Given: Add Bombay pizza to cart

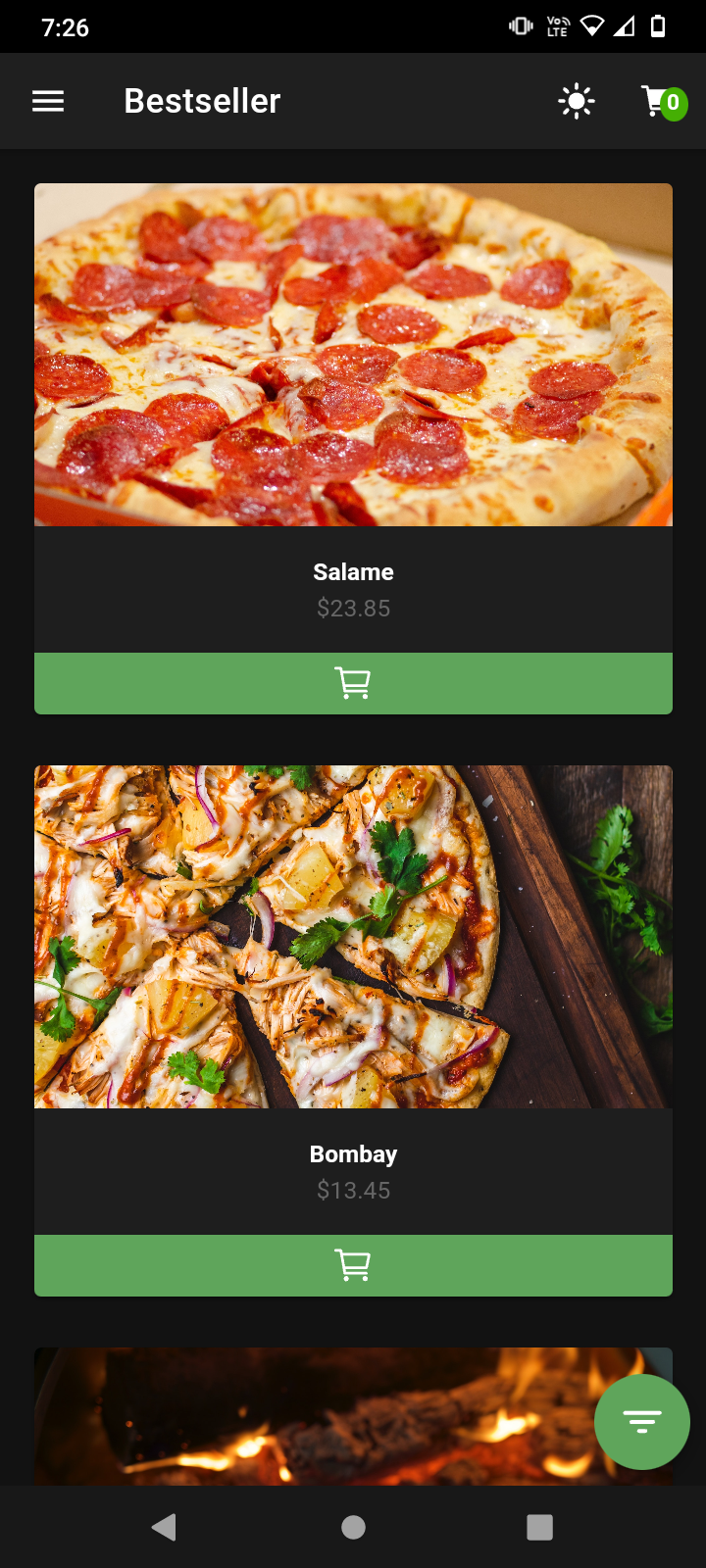Looking at the screenshot, I should 353,1265.
